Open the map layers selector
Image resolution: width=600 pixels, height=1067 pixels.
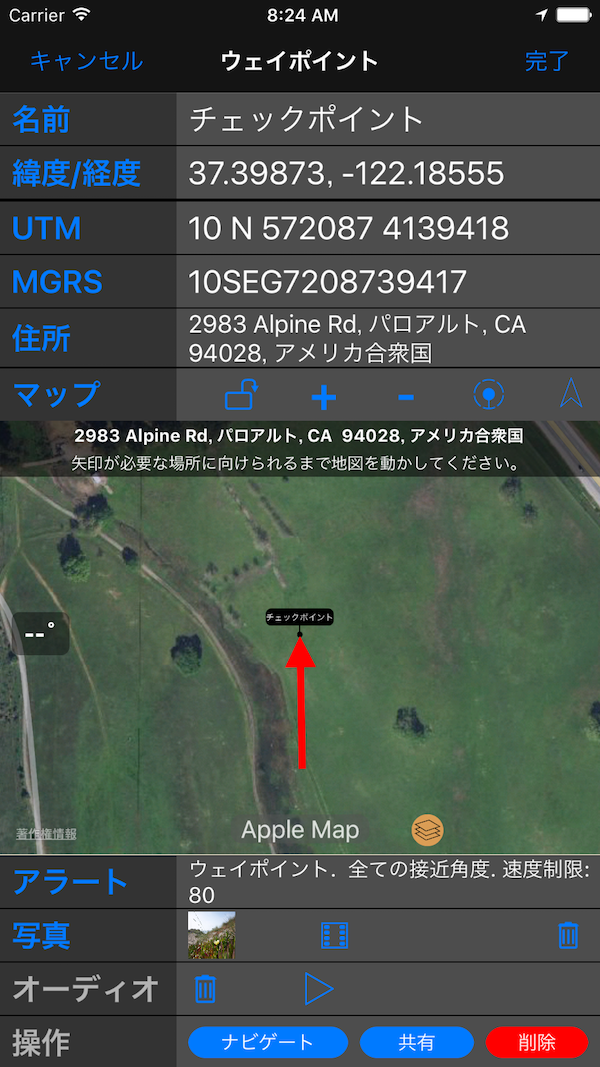click(x=427, y=829)
